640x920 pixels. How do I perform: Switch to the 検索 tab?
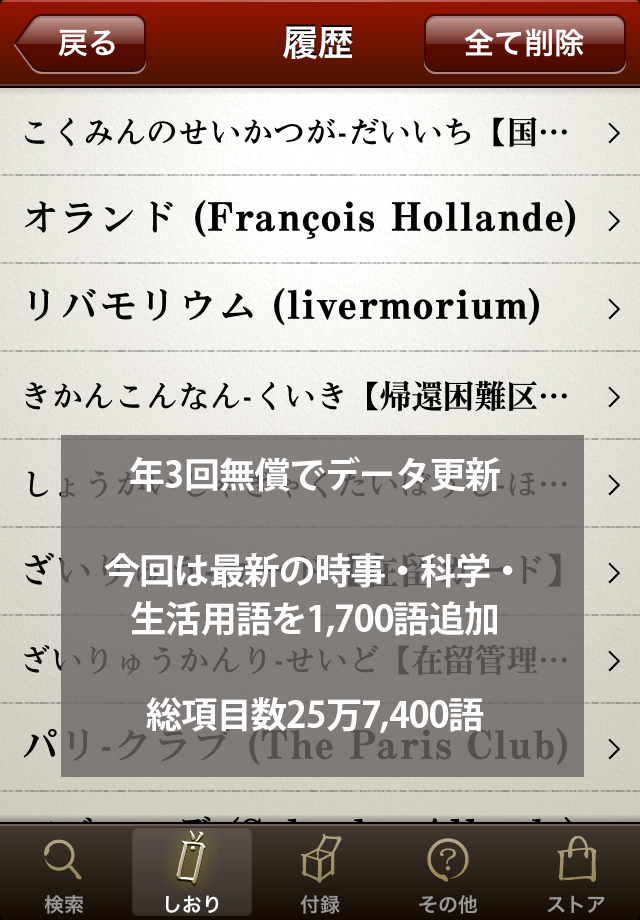pos(64,875)
